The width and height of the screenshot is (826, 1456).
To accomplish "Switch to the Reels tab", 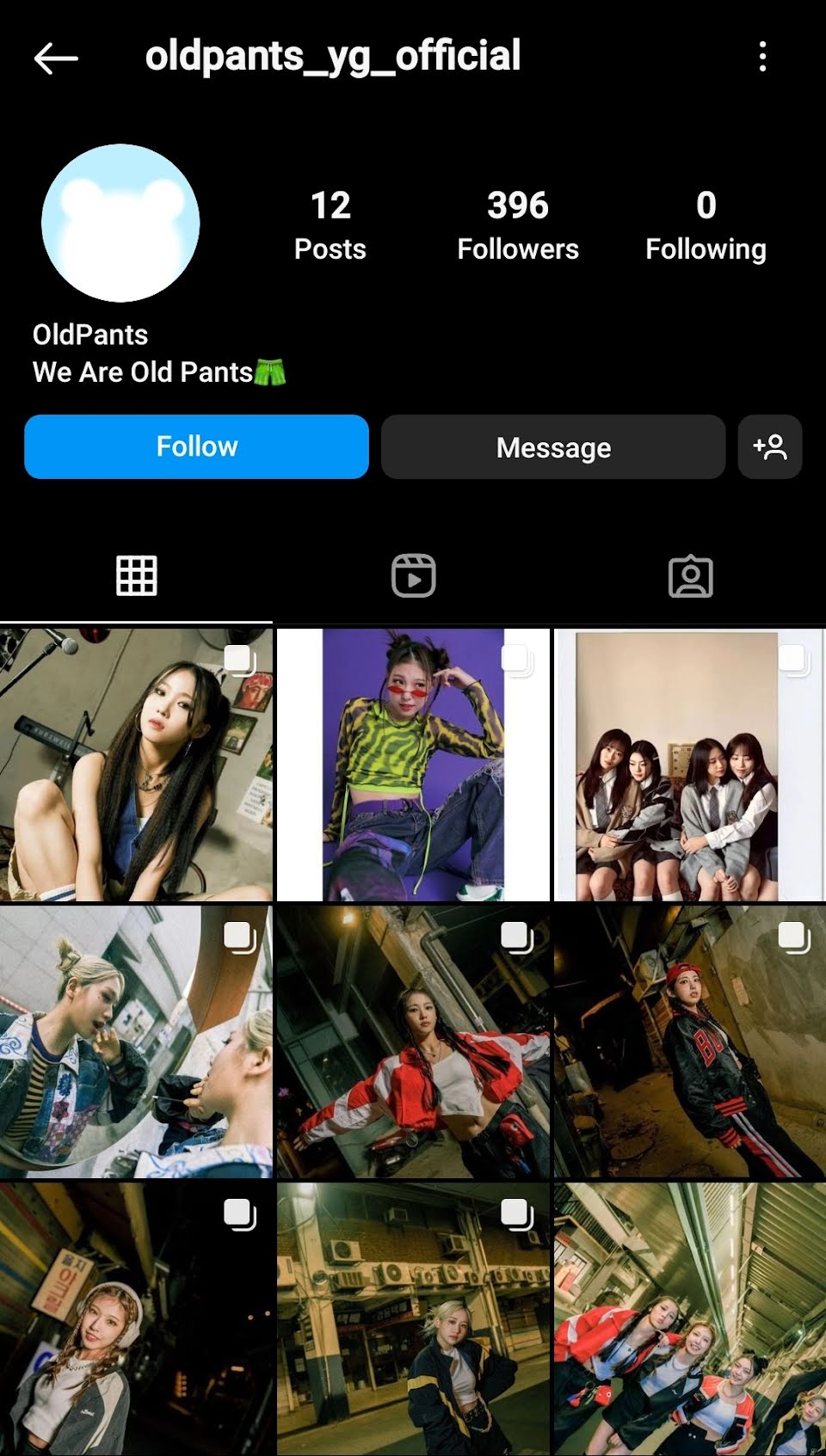I will (413, 576).
